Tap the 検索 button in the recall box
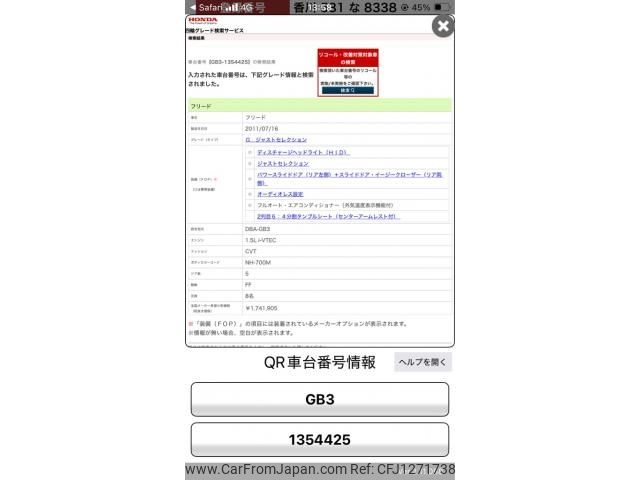This screenshot has height=480, width=640. [x=347, y=90]
